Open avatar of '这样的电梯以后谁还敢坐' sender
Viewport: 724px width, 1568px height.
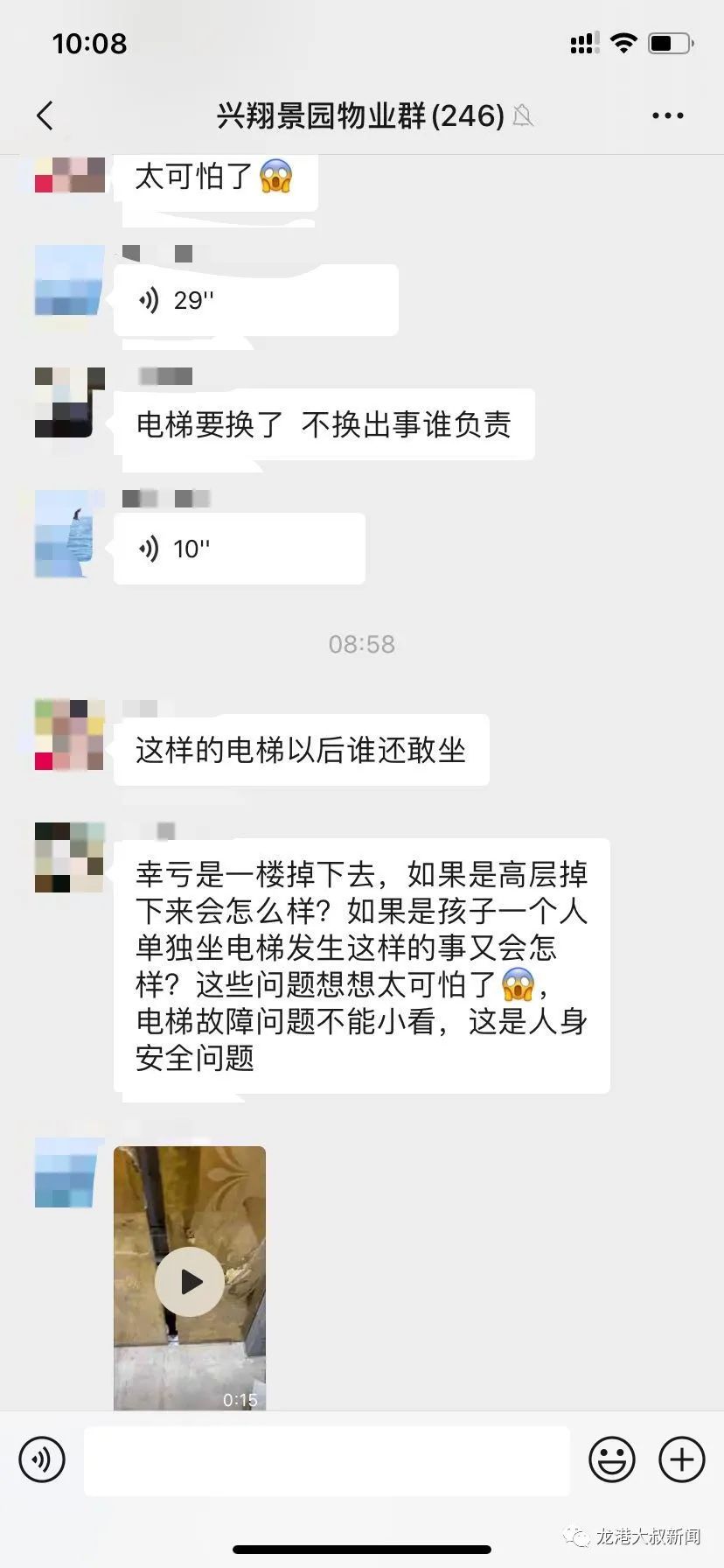(x=69, y=735)
